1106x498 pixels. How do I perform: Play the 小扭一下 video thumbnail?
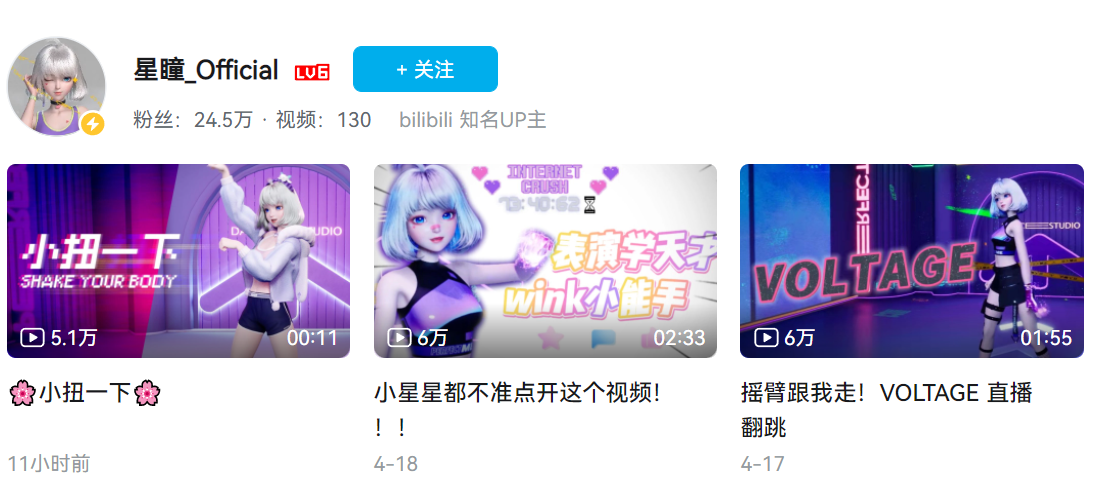coord(178,260)
